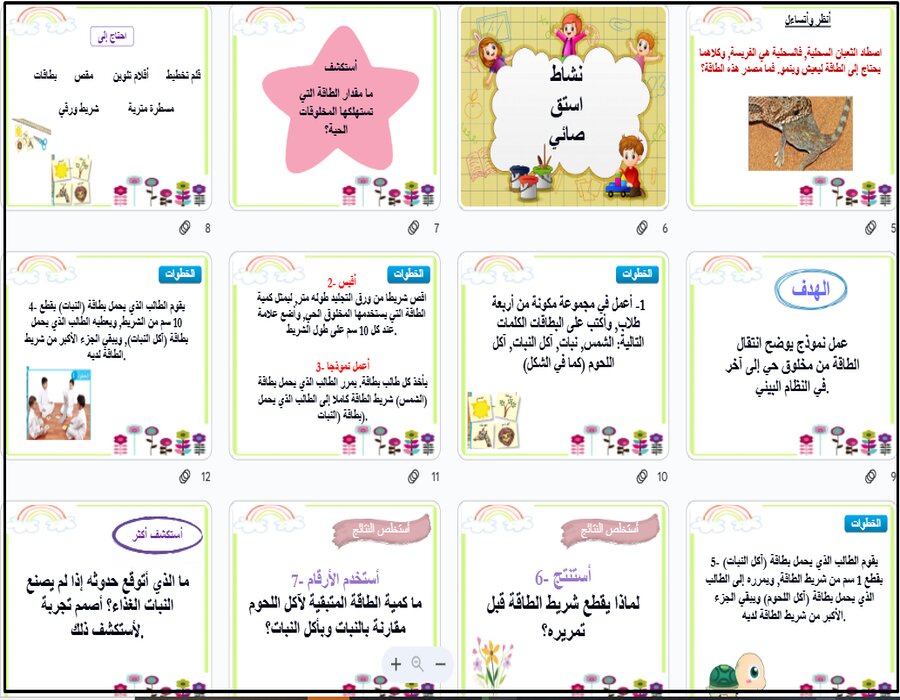Zoom out with the minus button
The height and width of the screenshot is (700, 900).
pos(441,664)
